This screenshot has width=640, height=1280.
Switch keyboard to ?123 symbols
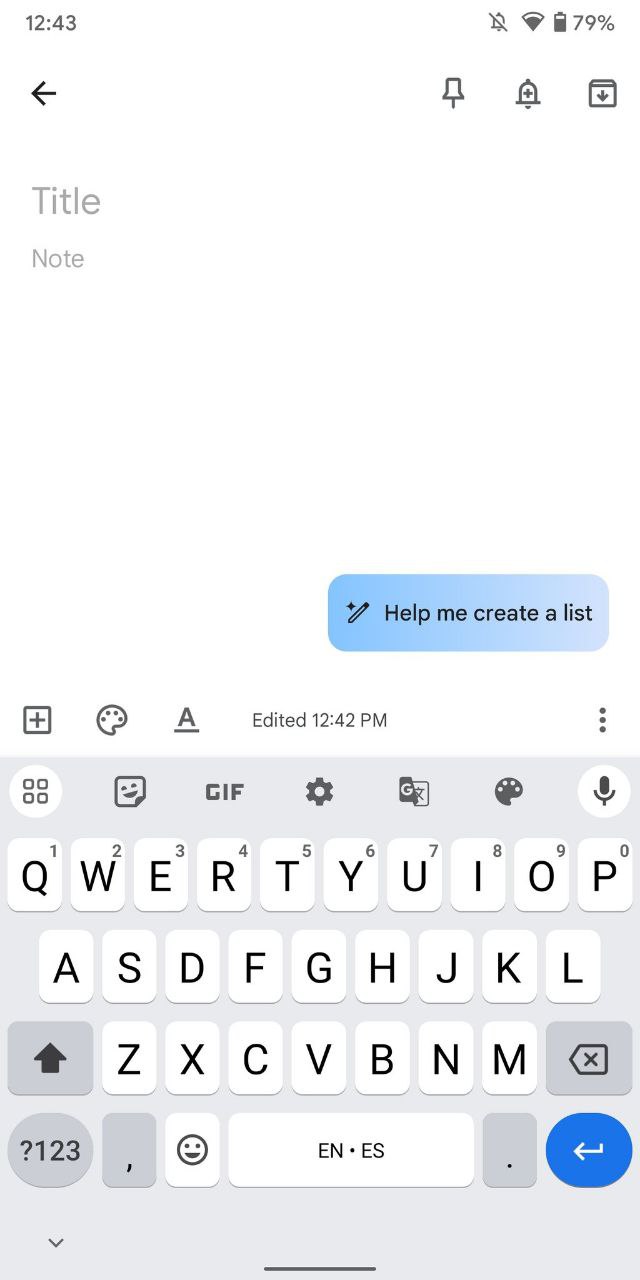tap(50, 1150)
